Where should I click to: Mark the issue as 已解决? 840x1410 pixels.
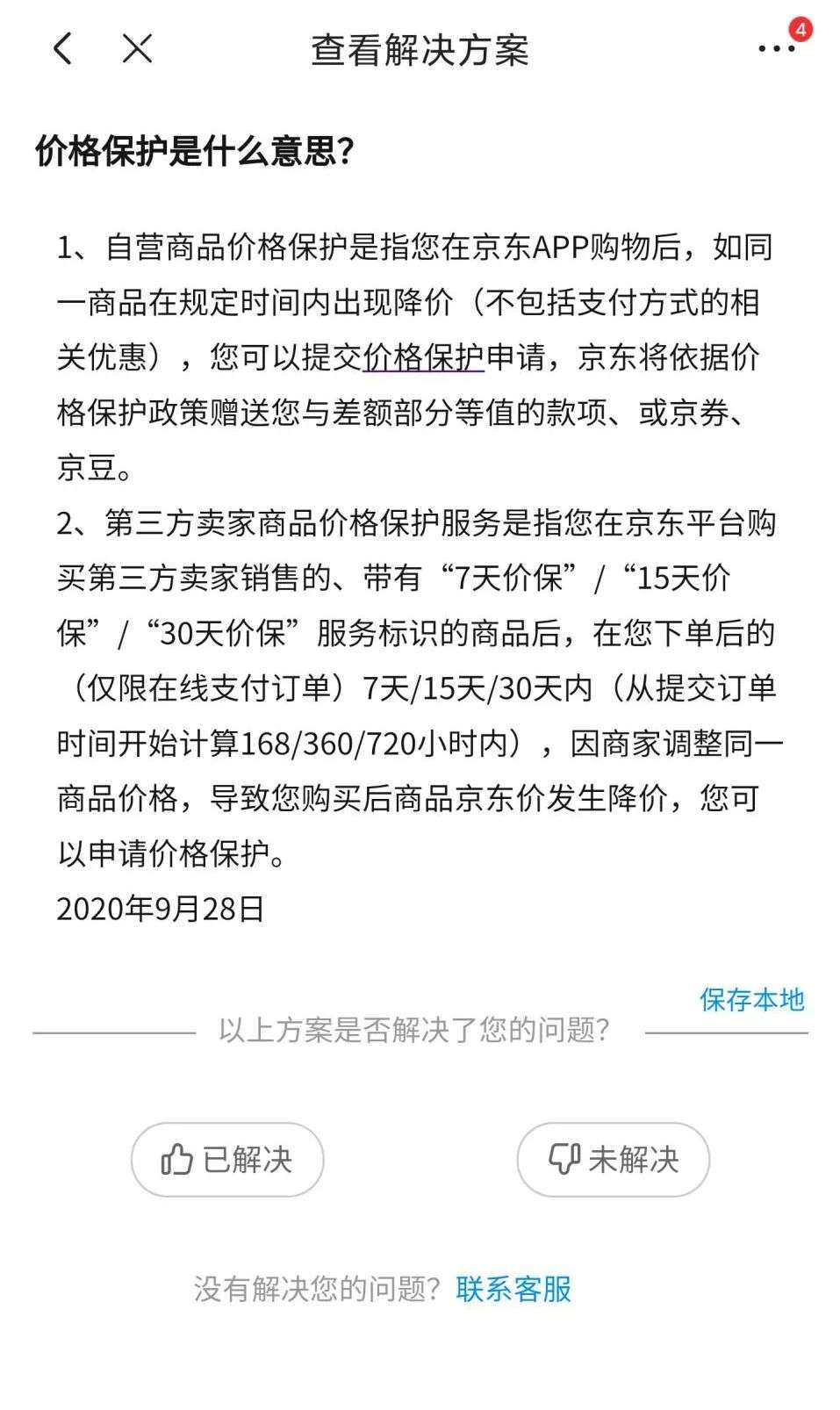(x=227, y=1159)
